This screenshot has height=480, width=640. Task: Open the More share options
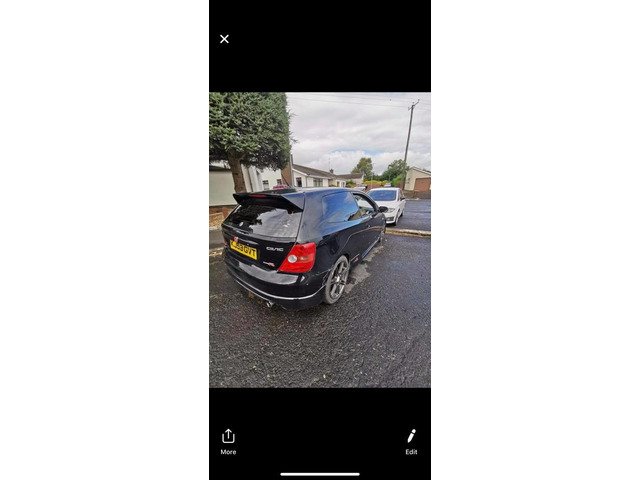(x=228, y=440)
